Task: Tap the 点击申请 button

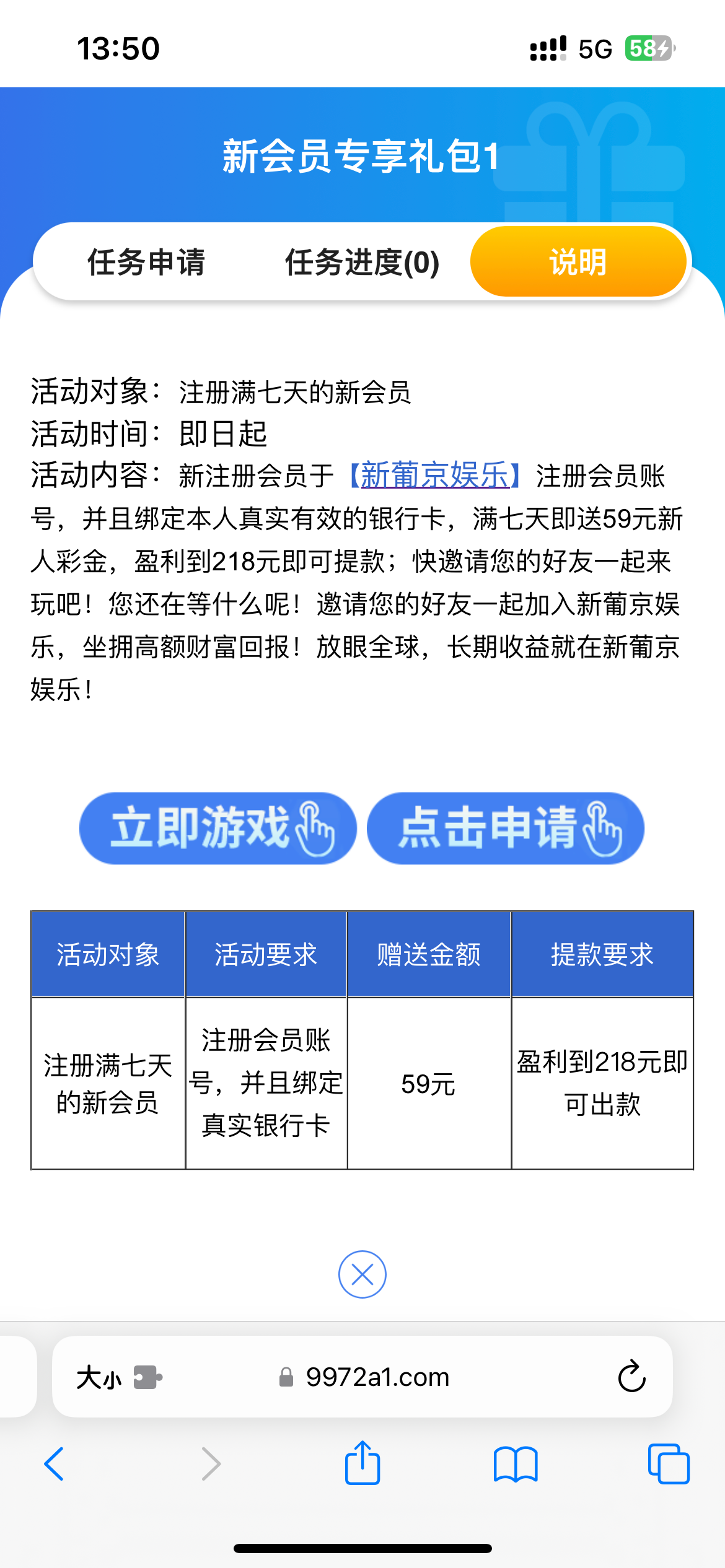Action: 506,828
